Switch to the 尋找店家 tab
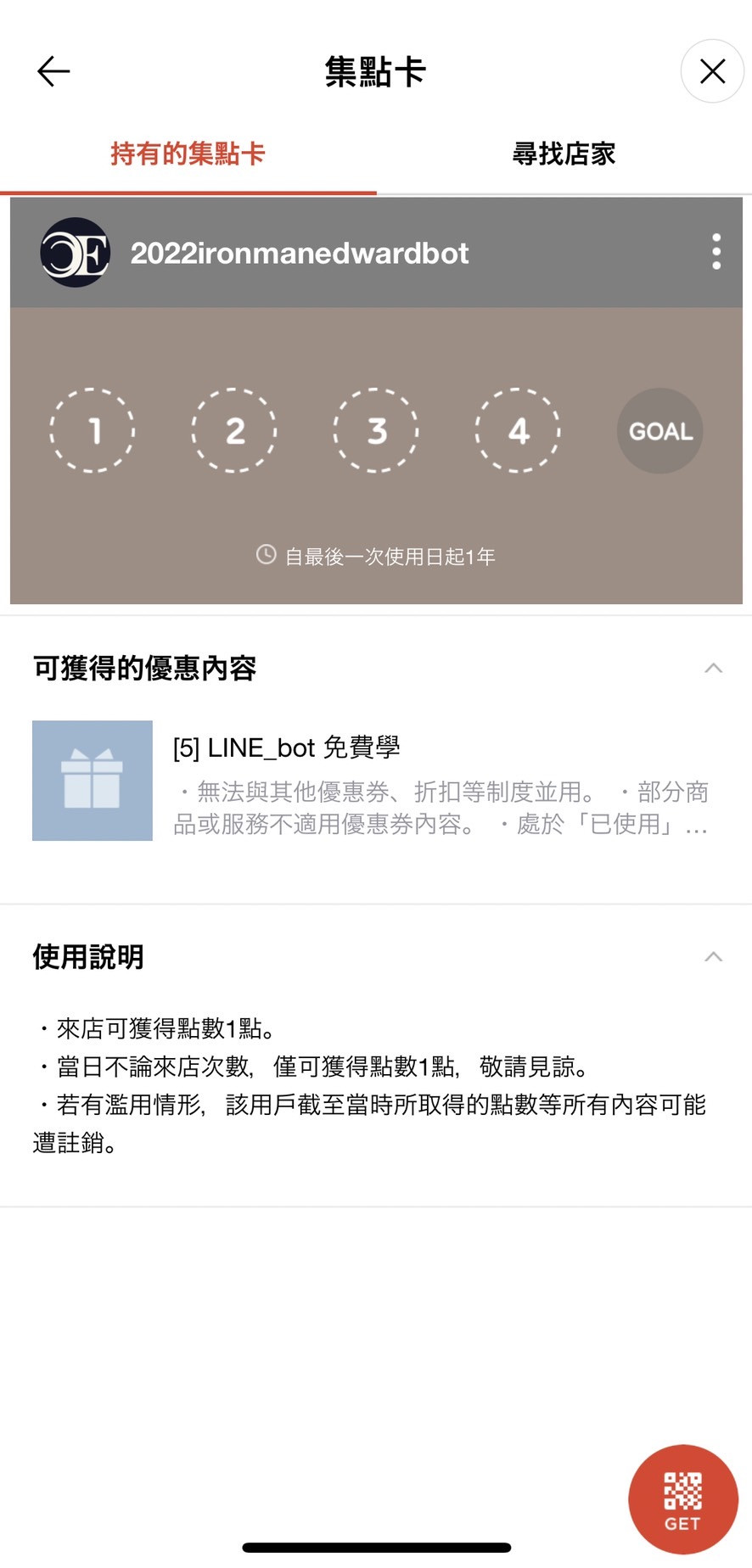 pyautogui.click(x=564, y=154)
